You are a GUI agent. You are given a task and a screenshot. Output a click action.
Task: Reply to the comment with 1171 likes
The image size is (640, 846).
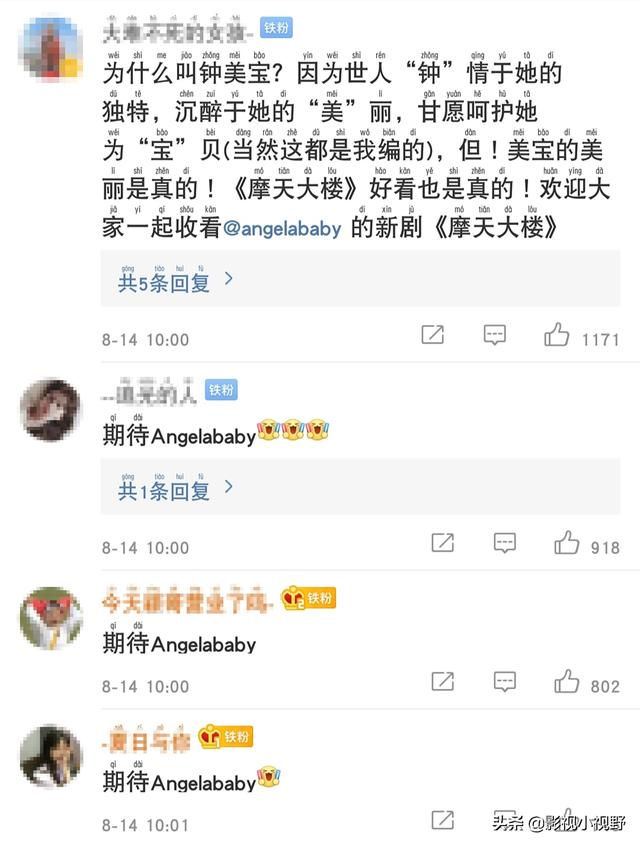pyautogui.click(x=494, y=335)
